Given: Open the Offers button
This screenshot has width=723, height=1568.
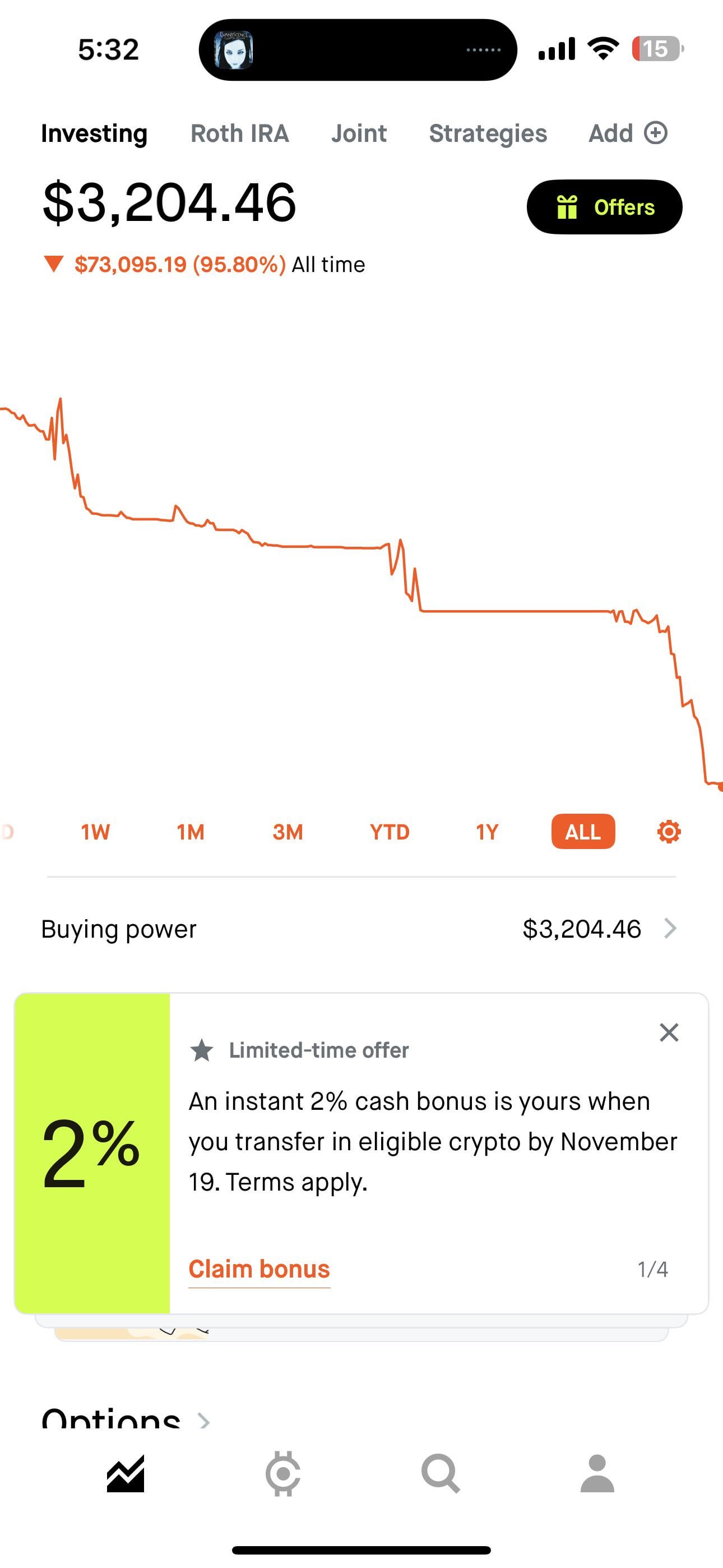Looking at the screenshot, I should pos(604,207).
